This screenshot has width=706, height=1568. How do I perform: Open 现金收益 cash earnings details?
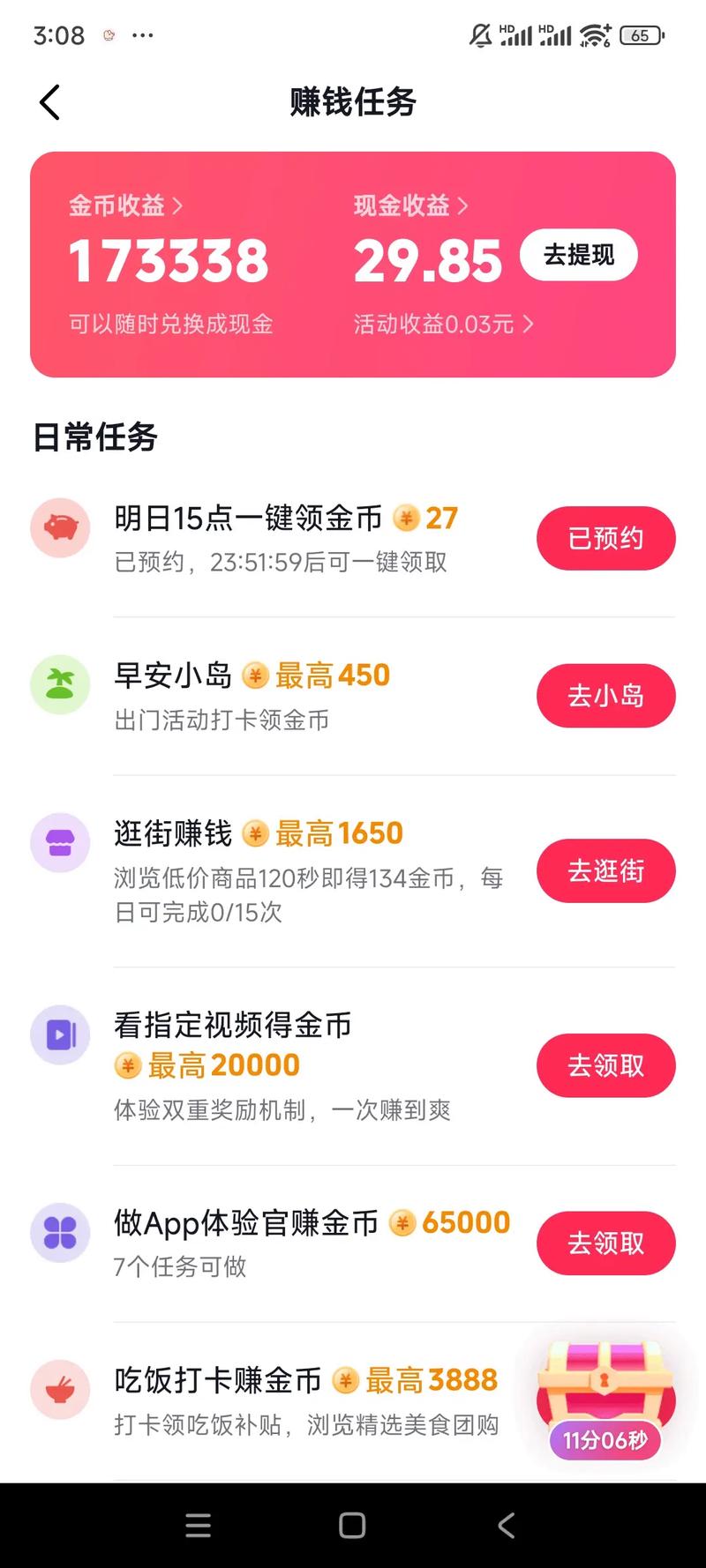[410, 205]
